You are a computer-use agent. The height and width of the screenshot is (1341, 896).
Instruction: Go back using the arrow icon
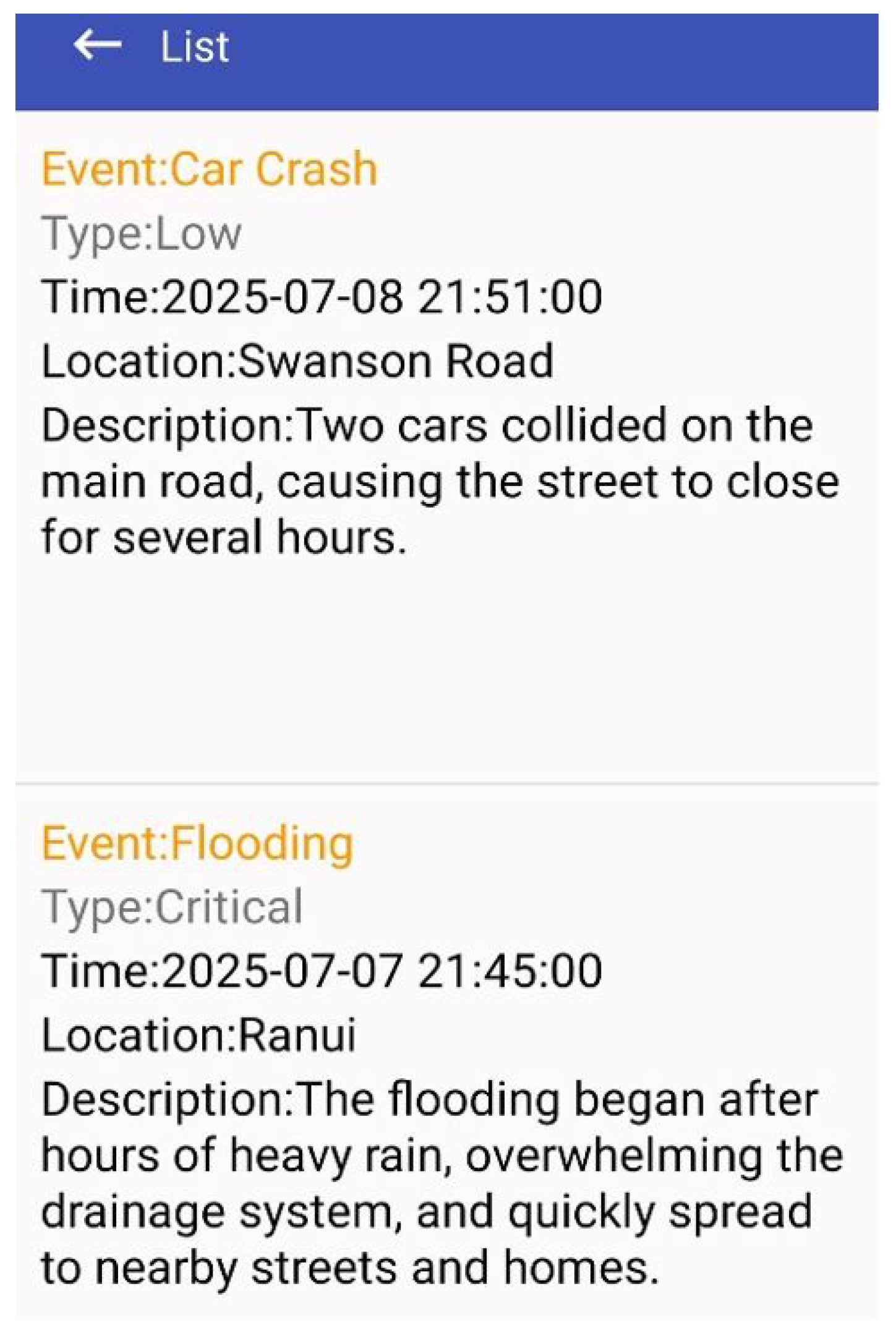coord(97,46)
